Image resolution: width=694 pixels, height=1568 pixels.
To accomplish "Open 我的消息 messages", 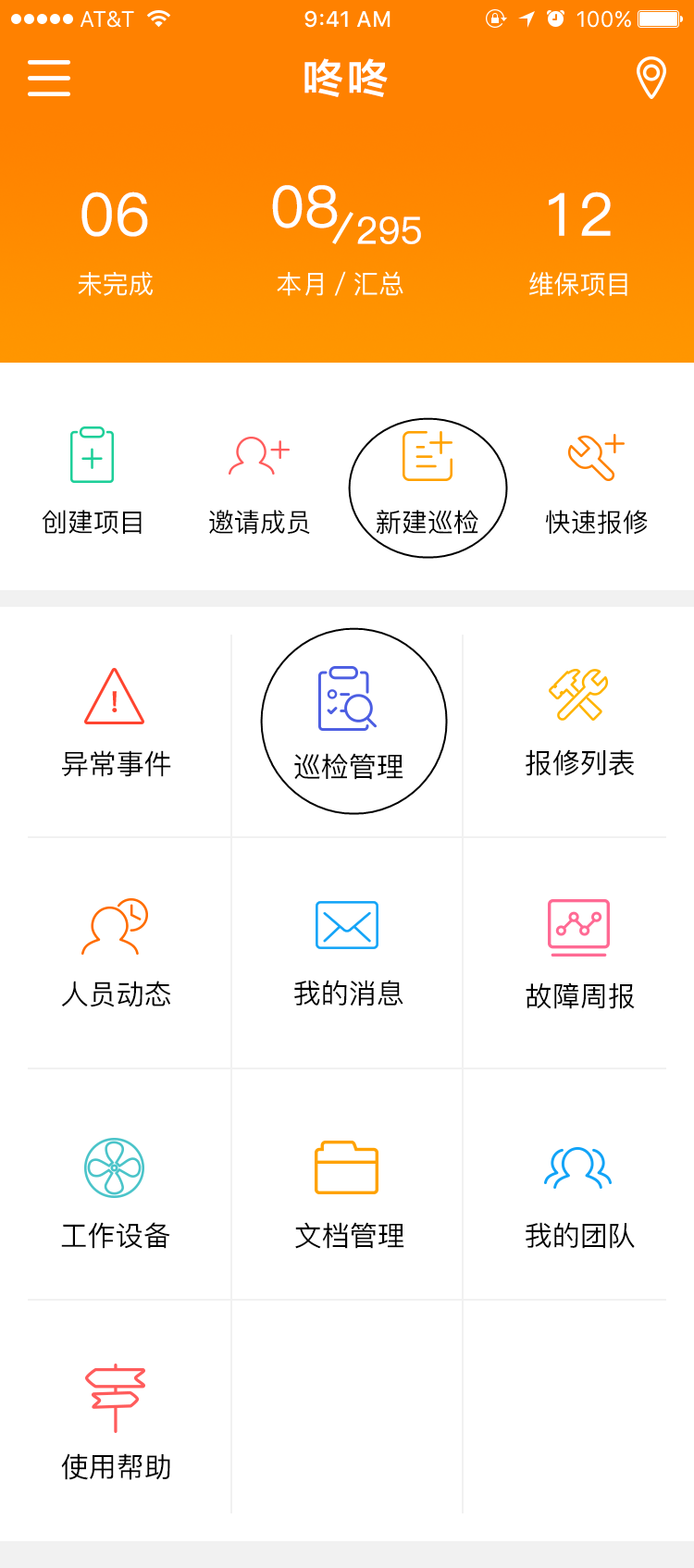I will (x=348, y=954).
